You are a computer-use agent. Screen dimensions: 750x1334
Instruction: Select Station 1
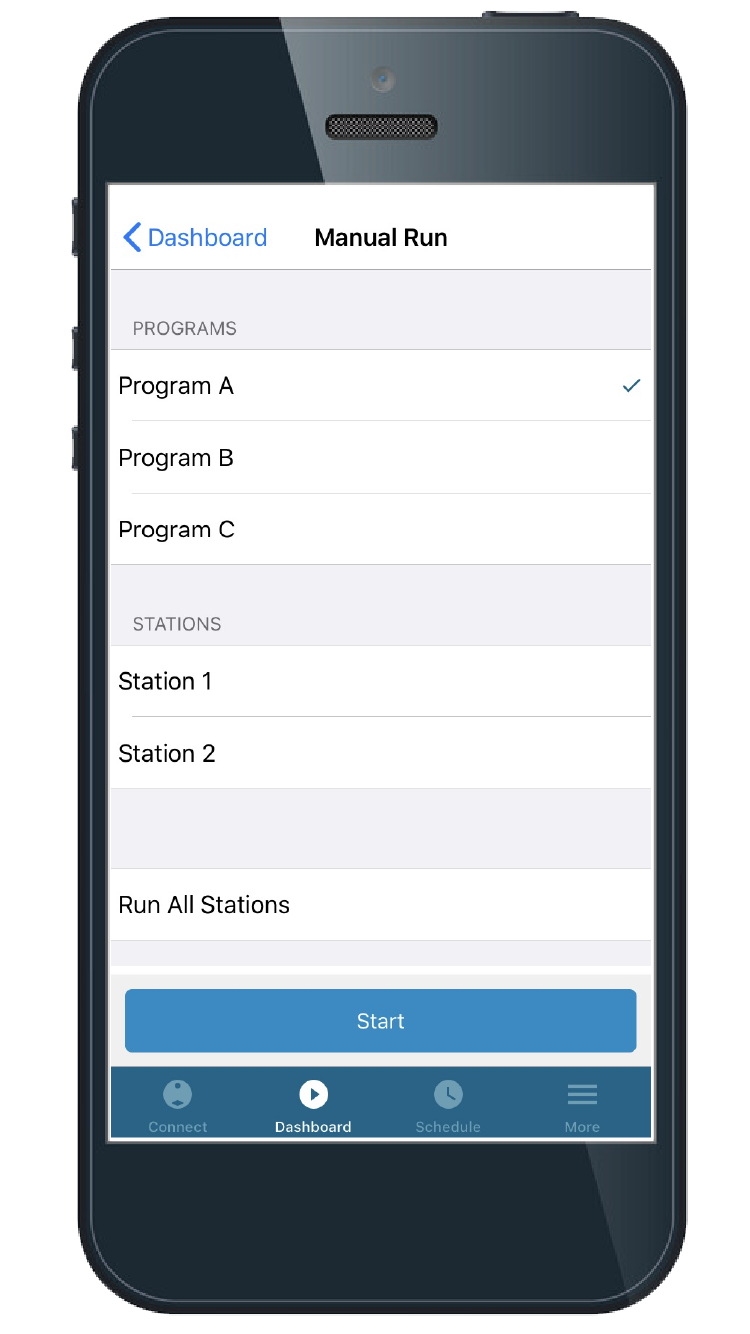click(x=380, y=681)
